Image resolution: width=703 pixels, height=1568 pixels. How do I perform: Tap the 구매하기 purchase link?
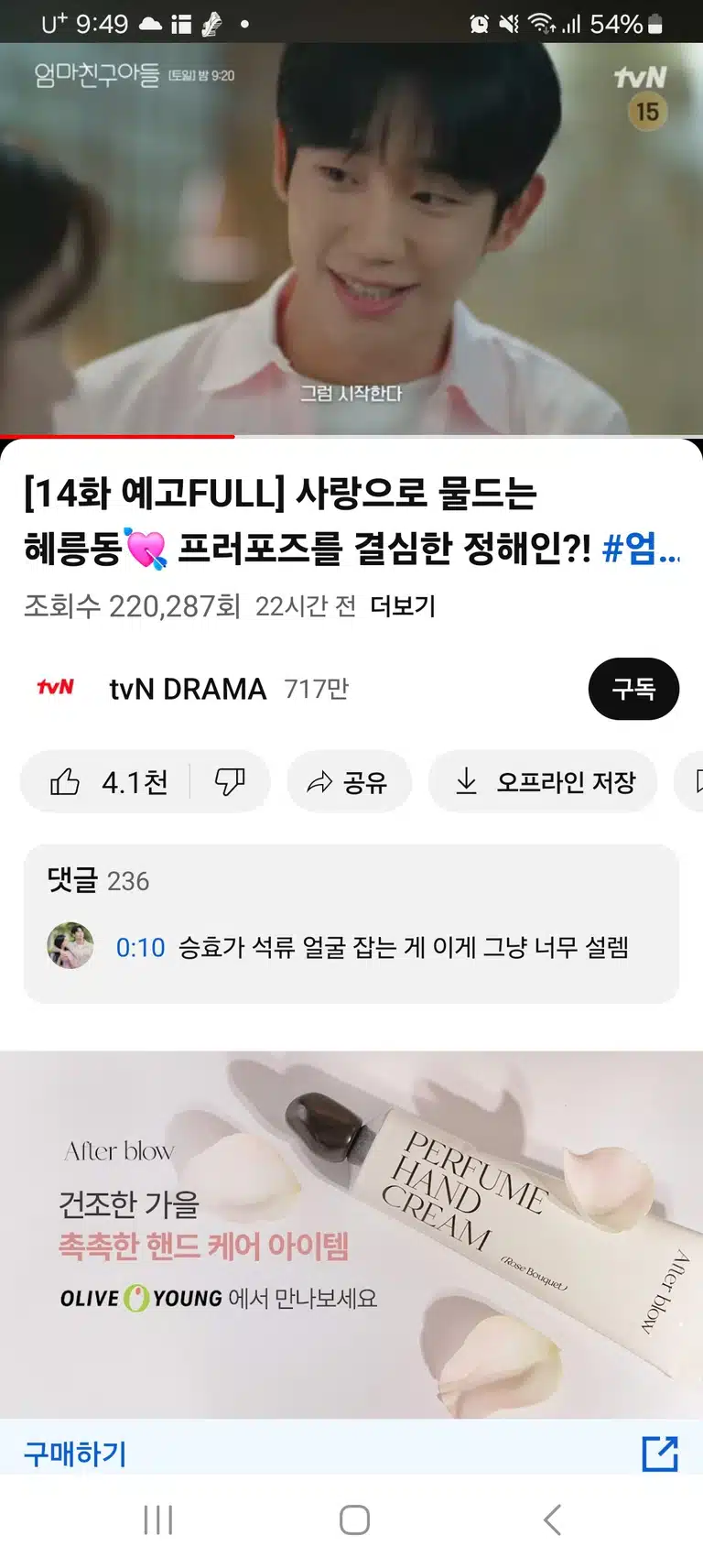75,1453
